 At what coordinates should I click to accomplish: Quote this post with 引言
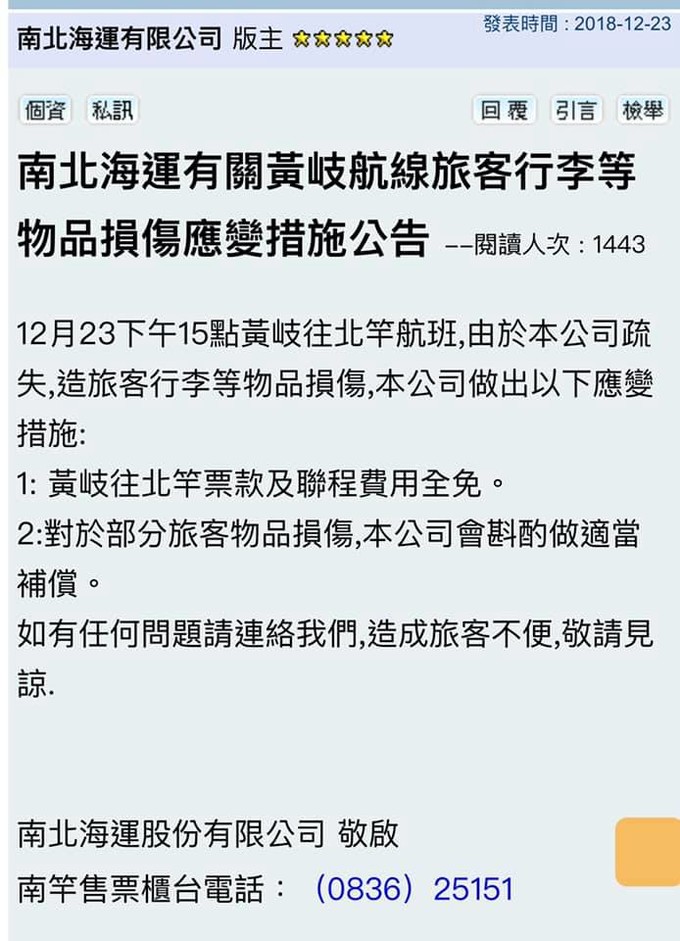(577, 111)
